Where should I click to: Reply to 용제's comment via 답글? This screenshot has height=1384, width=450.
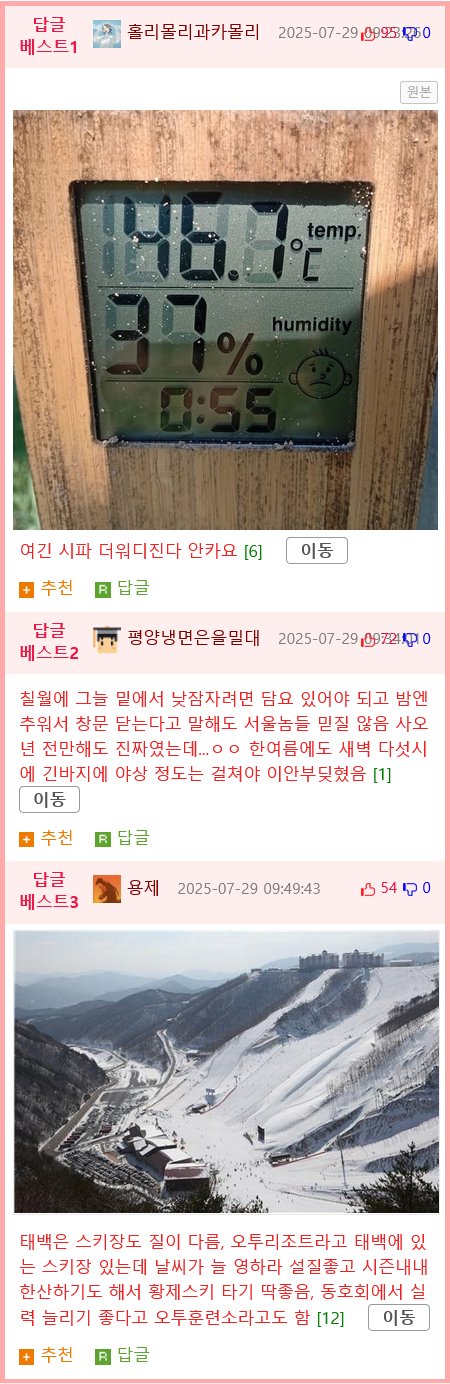(122, 1356)
